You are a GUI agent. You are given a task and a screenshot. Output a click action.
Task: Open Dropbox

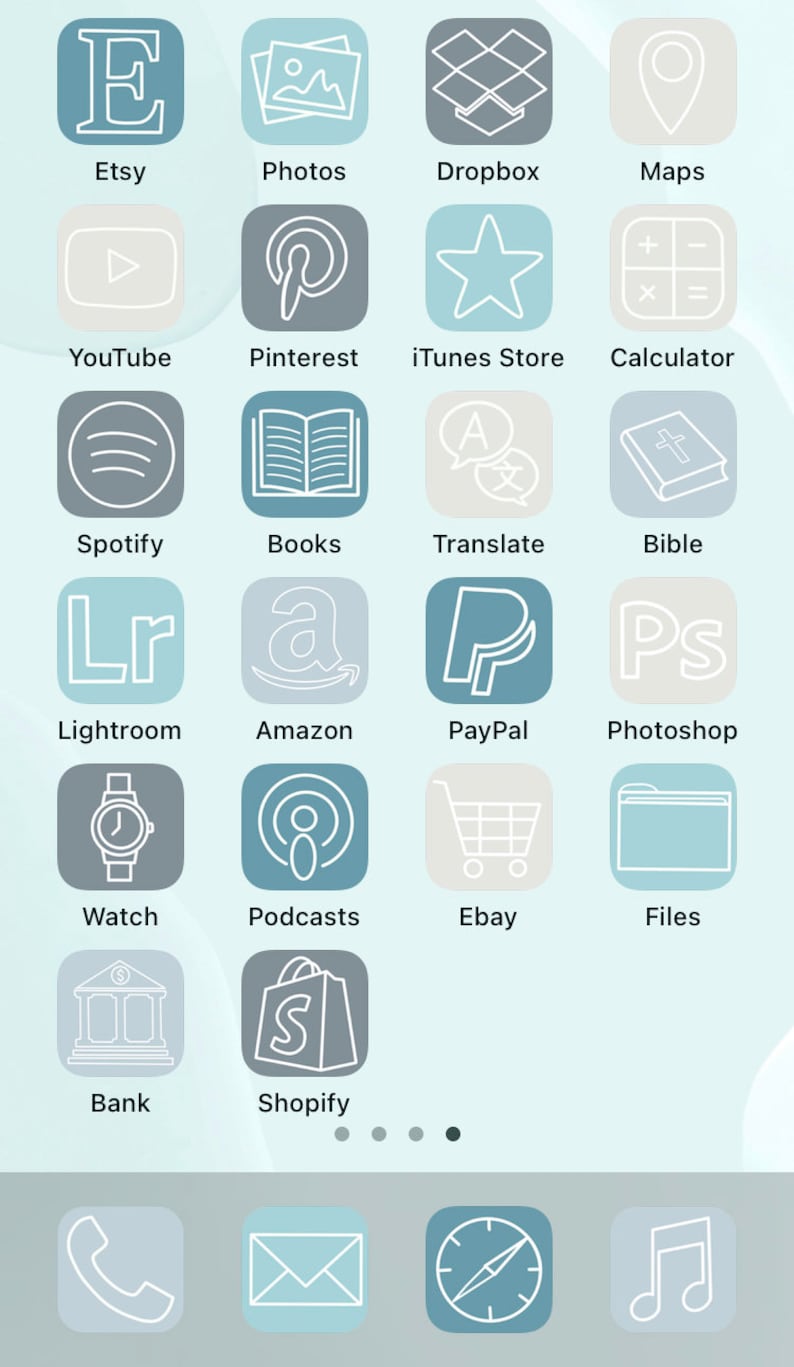pos(488,81)
